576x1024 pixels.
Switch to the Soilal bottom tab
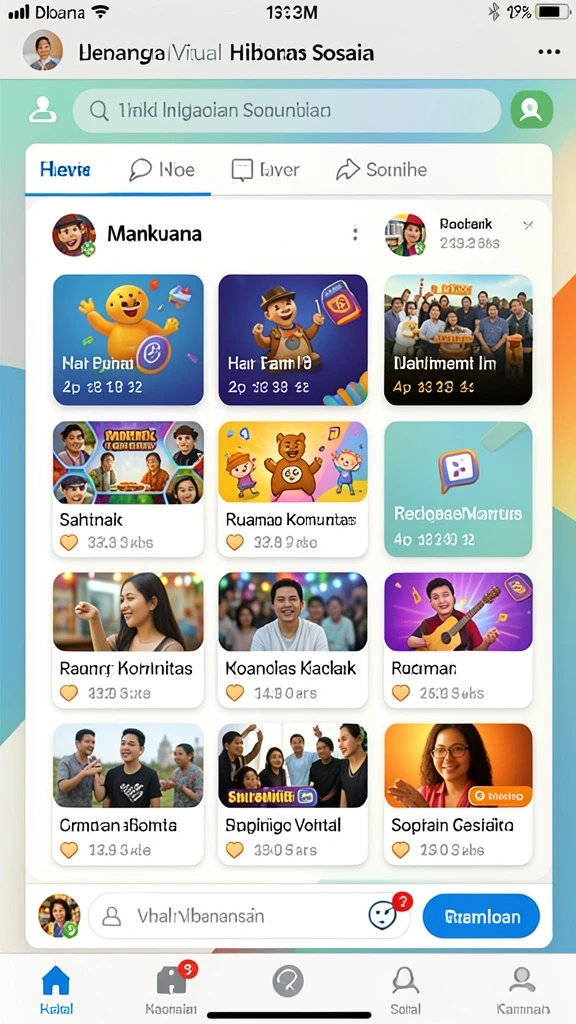tap(405, 989)
